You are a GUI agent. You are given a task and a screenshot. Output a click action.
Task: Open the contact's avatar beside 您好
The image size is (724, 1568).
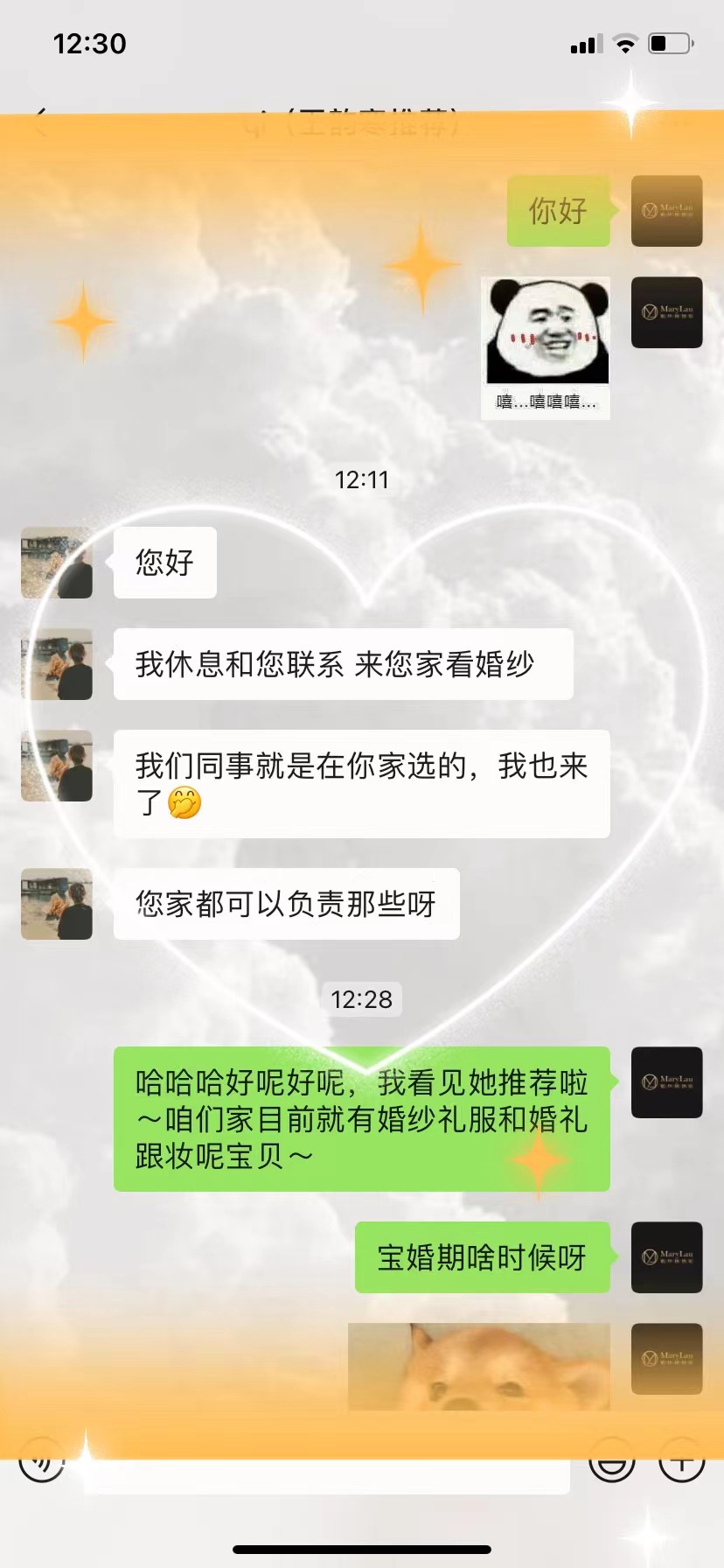57,563
